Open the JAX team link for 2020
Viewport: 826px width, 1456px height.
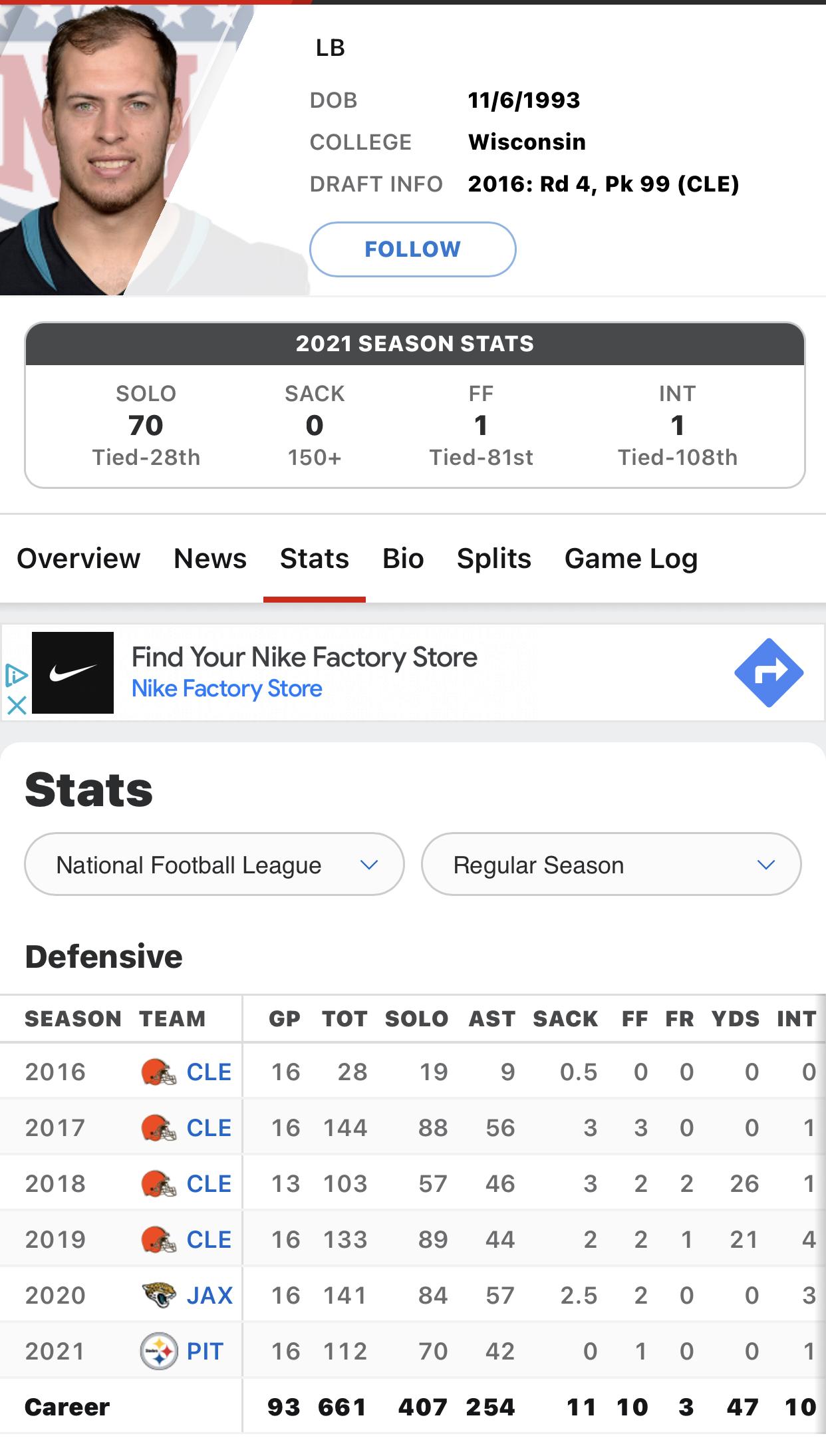209,1296
